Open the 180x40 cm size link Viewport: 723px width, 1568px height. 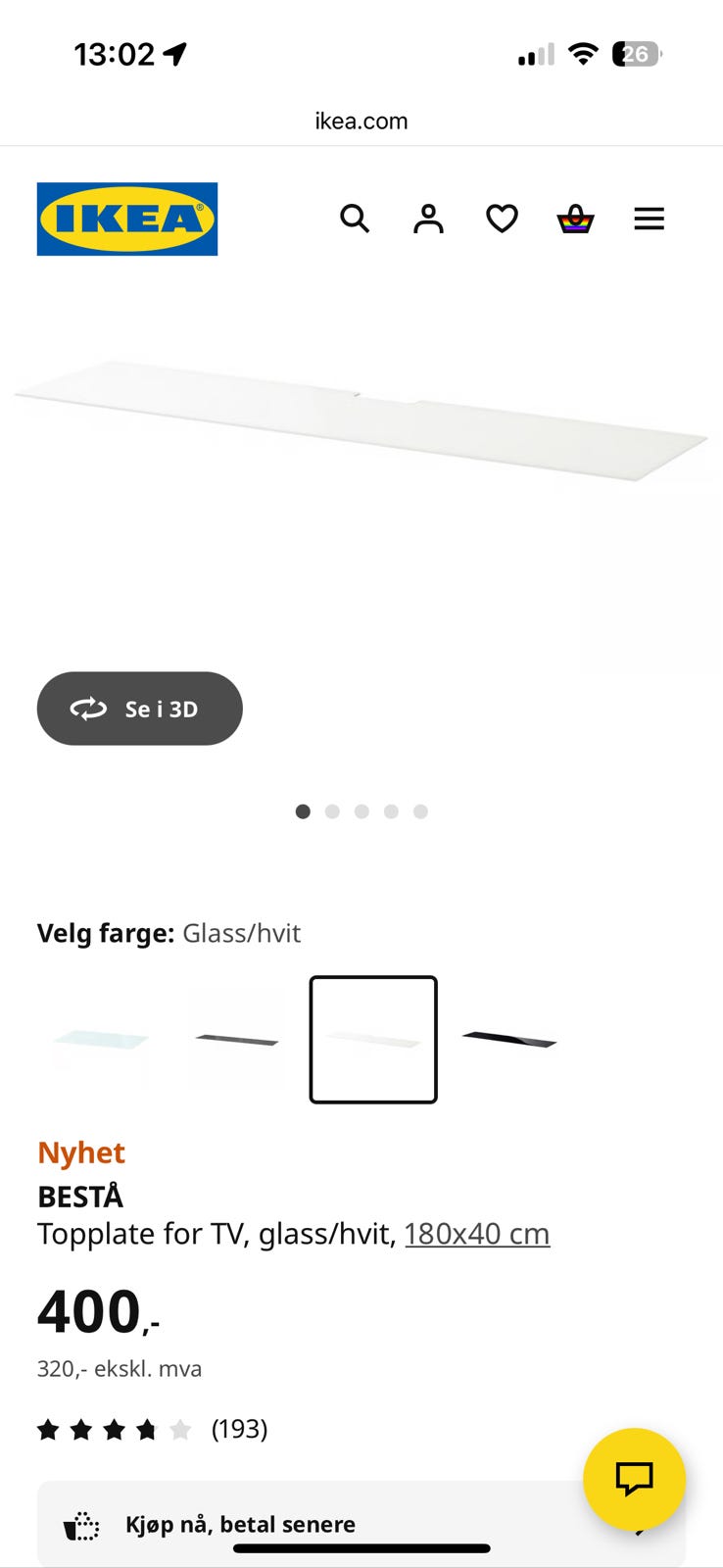(x=477, y=1233)
